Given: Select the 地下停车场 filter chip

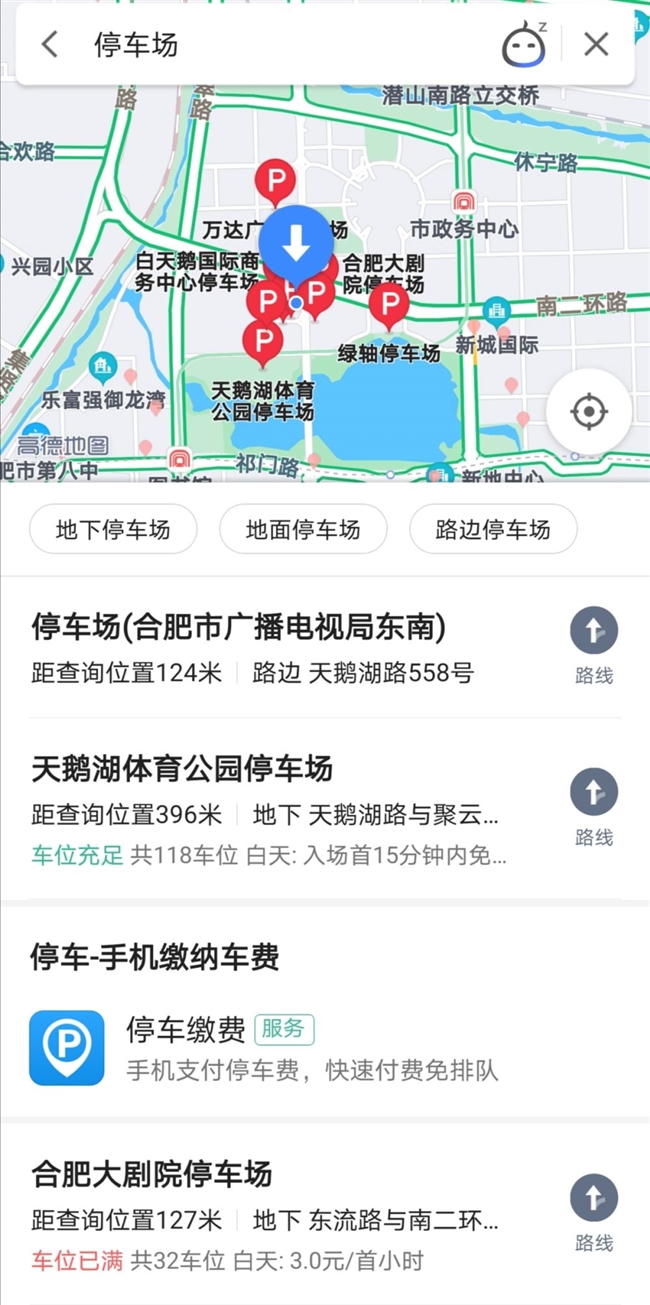Looking at the screenshot, I should 113,529.
